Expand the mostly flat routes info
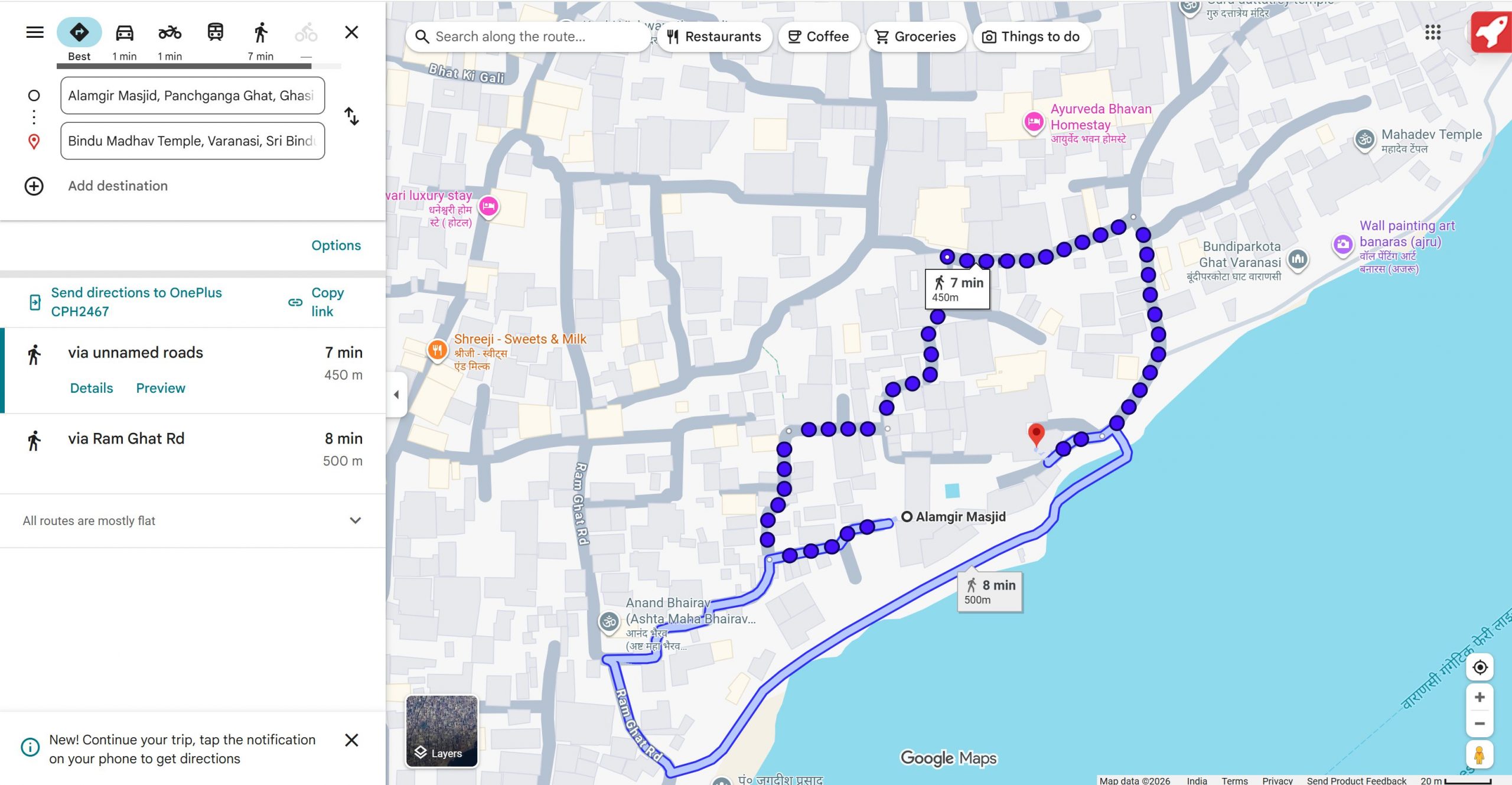The image size is (1512, 785). point(355,520)
